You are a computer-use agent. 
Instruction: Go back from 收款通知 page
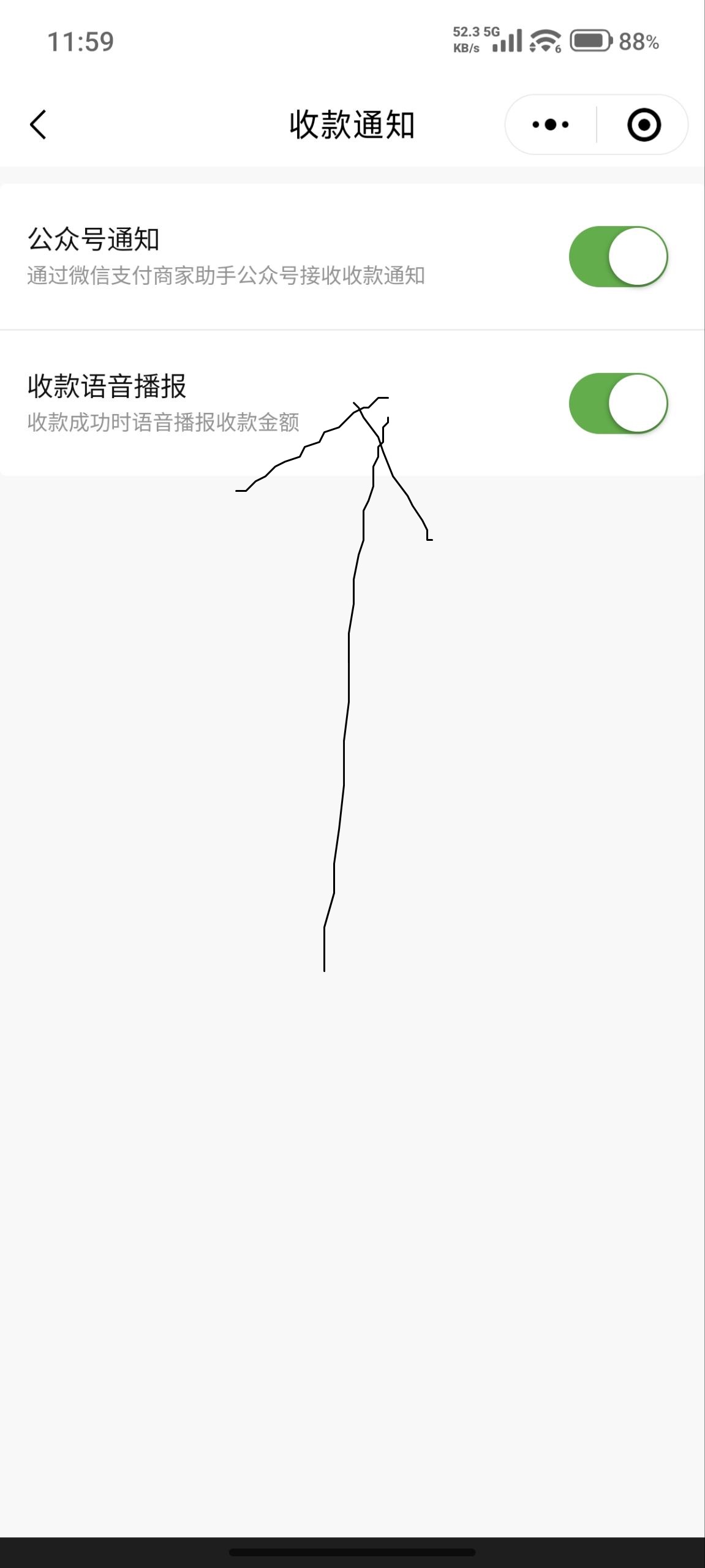point(38,125)
